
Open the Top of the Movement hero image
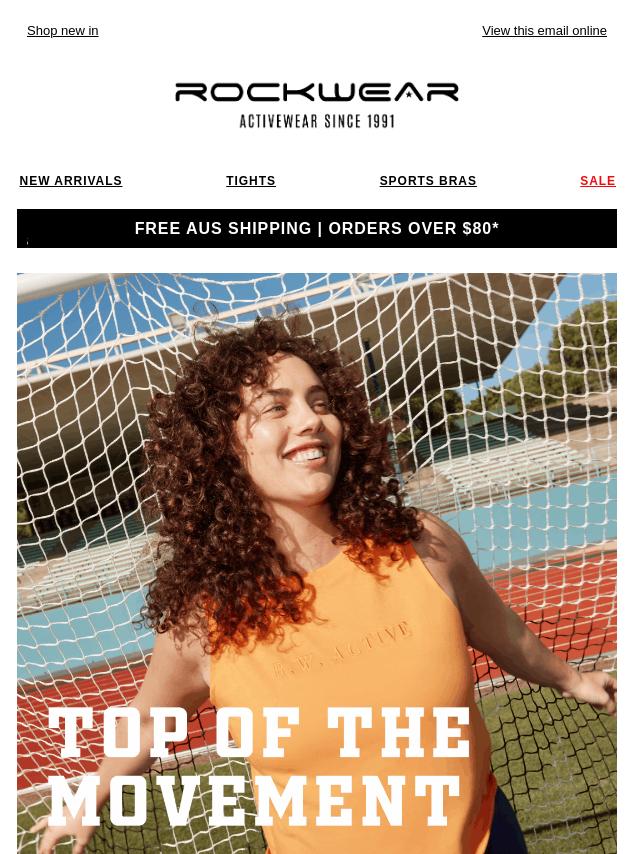pos(317,560)
